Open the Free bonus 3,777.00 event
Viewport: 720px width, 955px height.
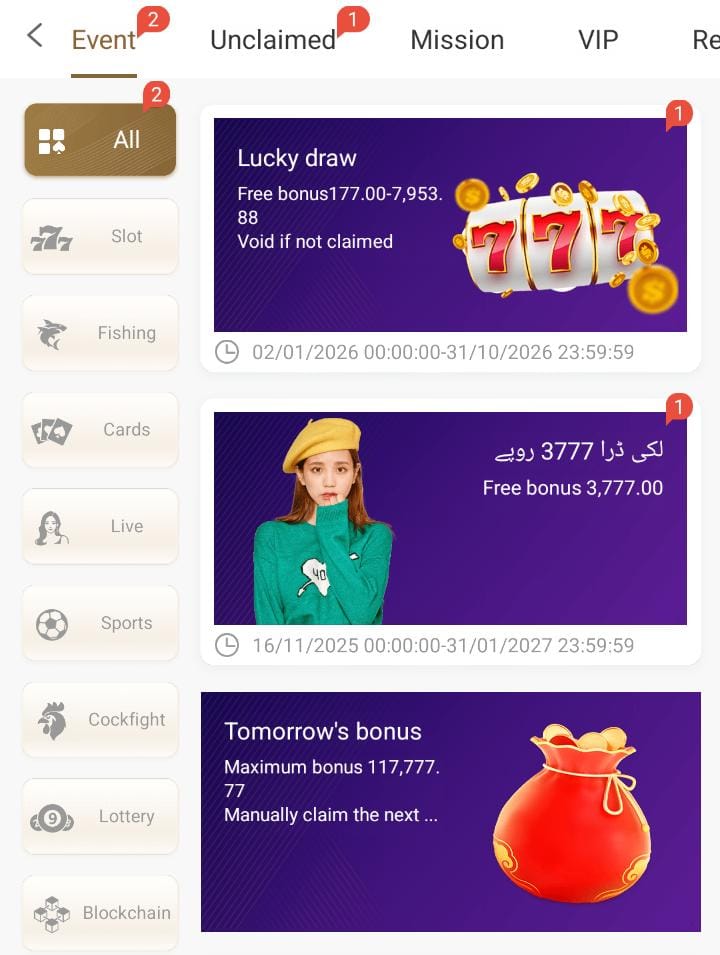(450, 518)
